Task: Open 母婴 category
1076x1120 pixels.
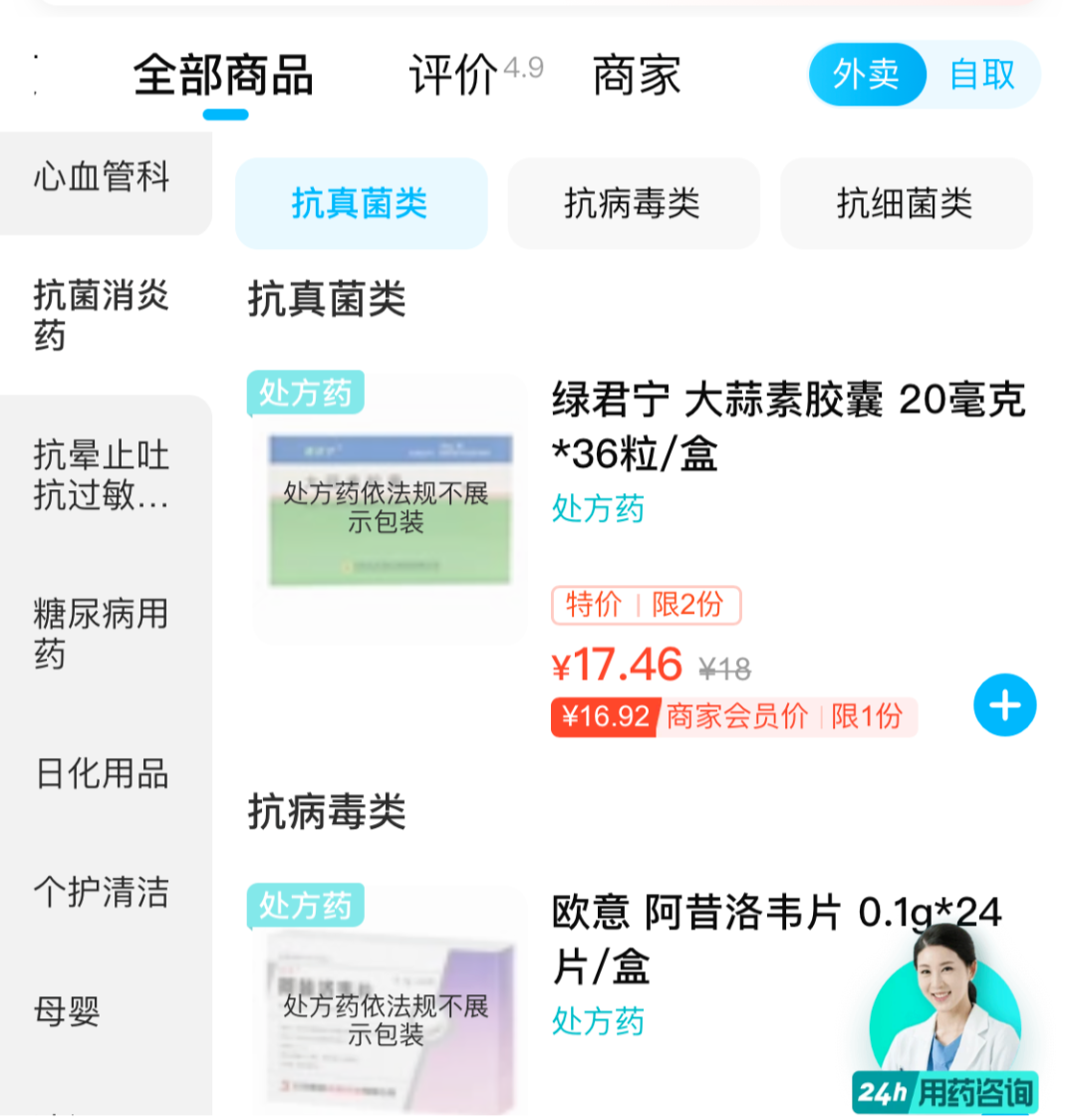Action: pos(68,1011)
